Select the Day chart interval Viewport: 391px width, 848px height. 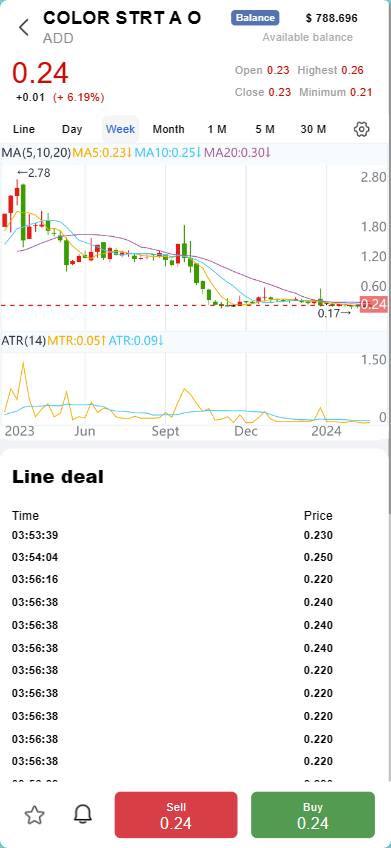(x=72, y=129)
